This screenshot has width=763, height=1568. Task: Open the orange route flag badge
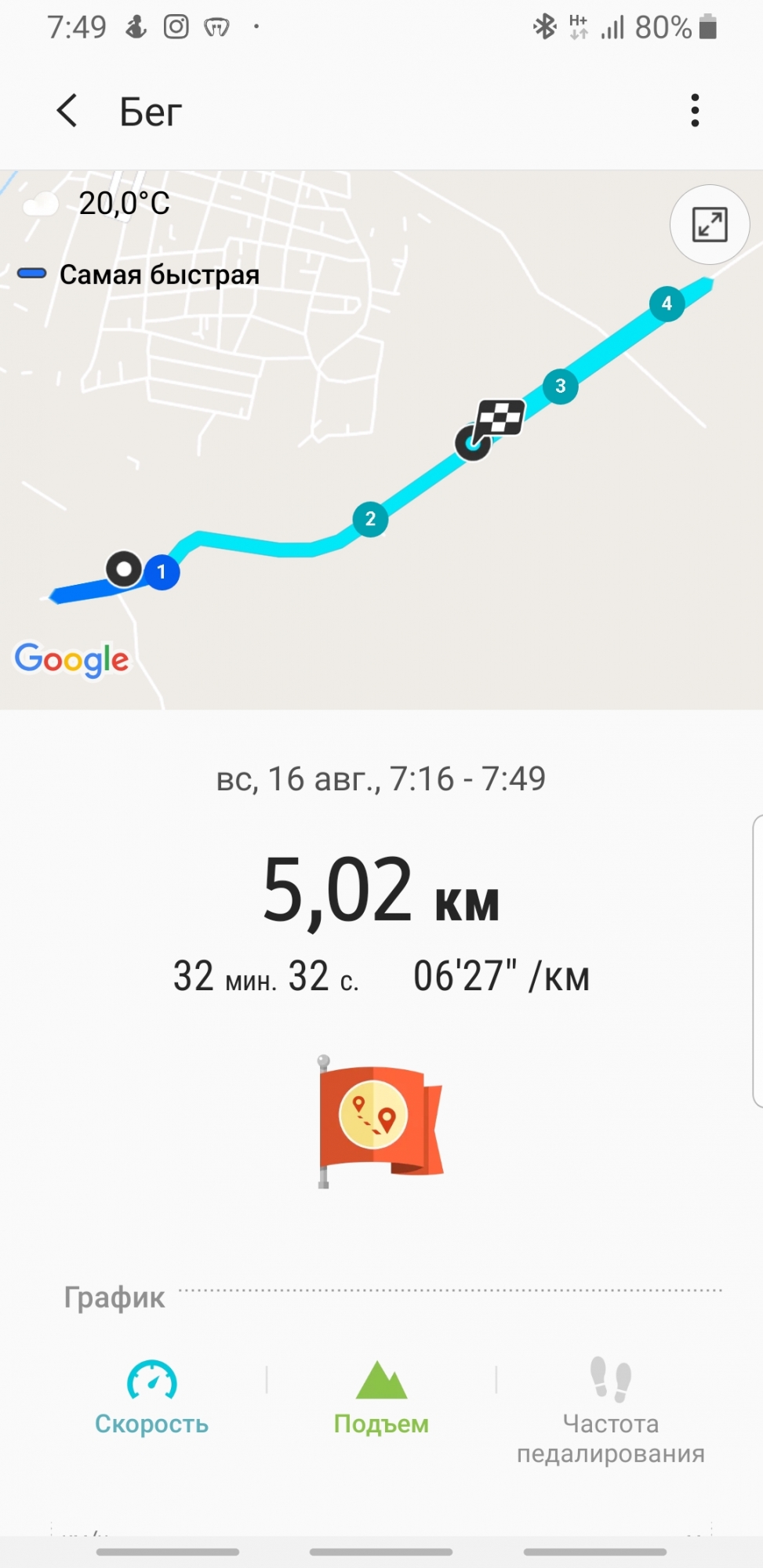380,1121
